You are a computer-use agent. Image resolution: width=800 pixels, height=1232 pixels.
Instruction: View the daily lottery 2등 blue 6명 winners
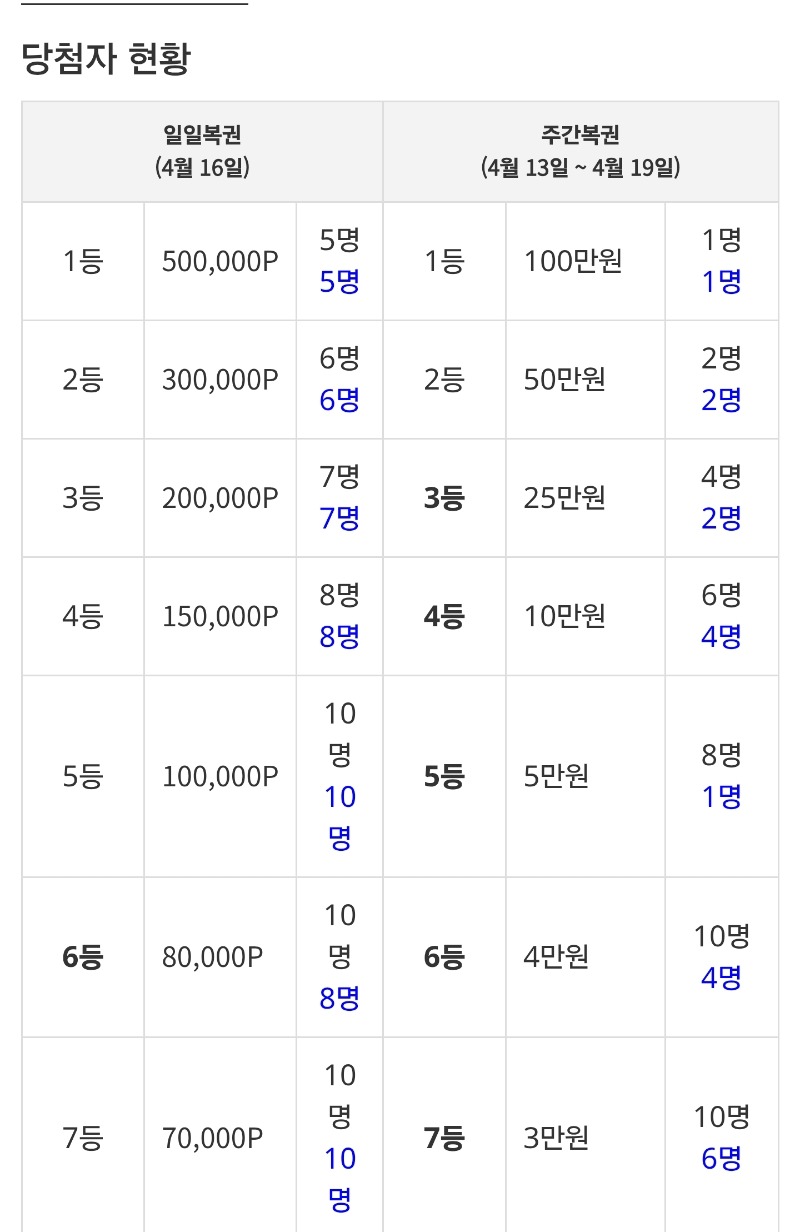[x=339, y=400]
